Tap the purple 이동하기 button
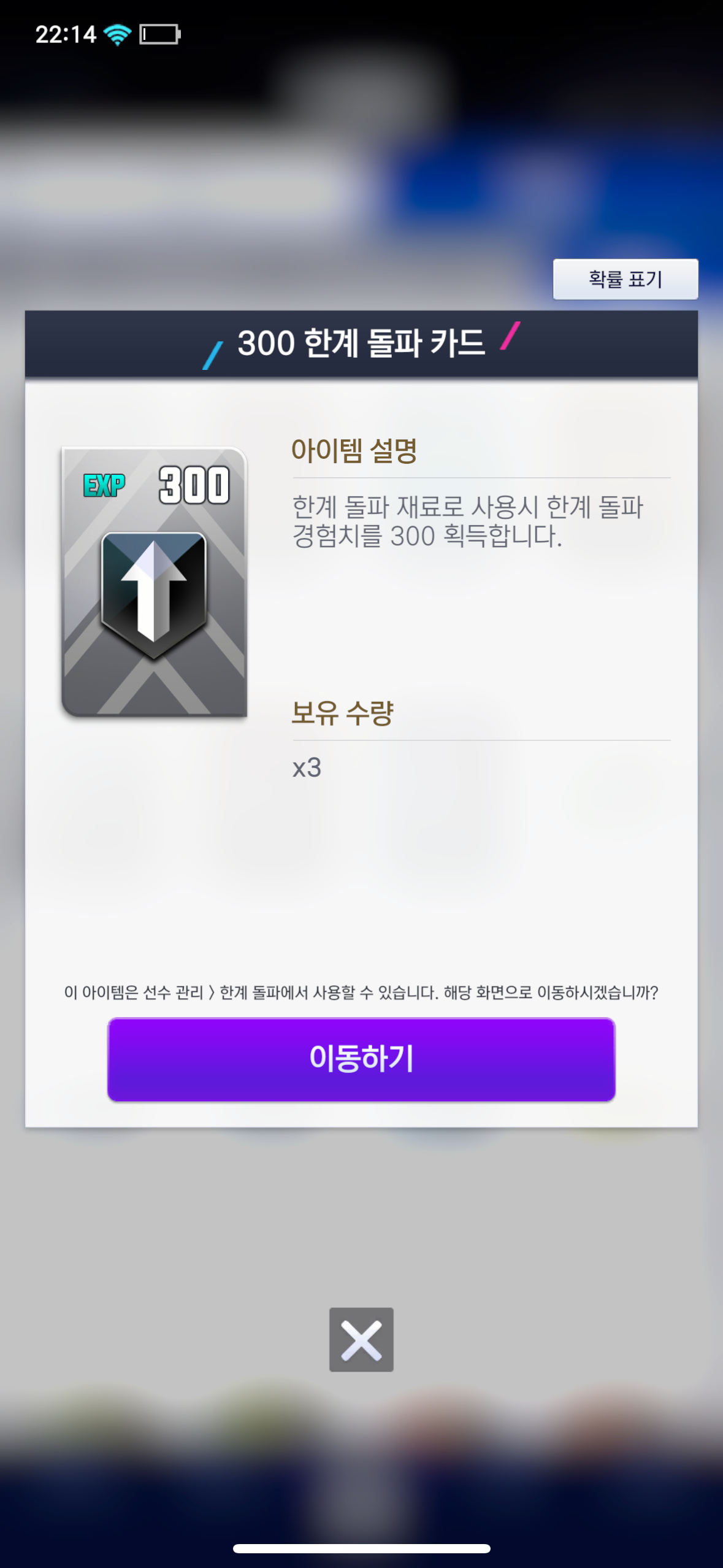723x1568 pixels. click(361, 1059)
